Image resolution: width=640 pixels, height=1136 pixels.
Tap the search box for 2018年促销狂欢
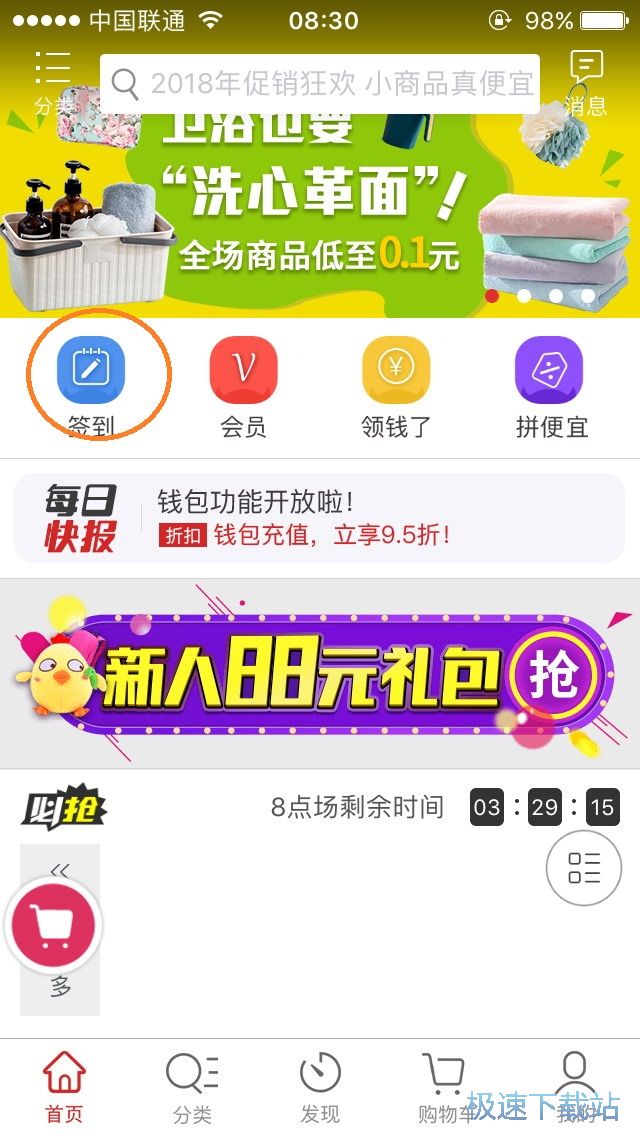click(x=320, y=83)
